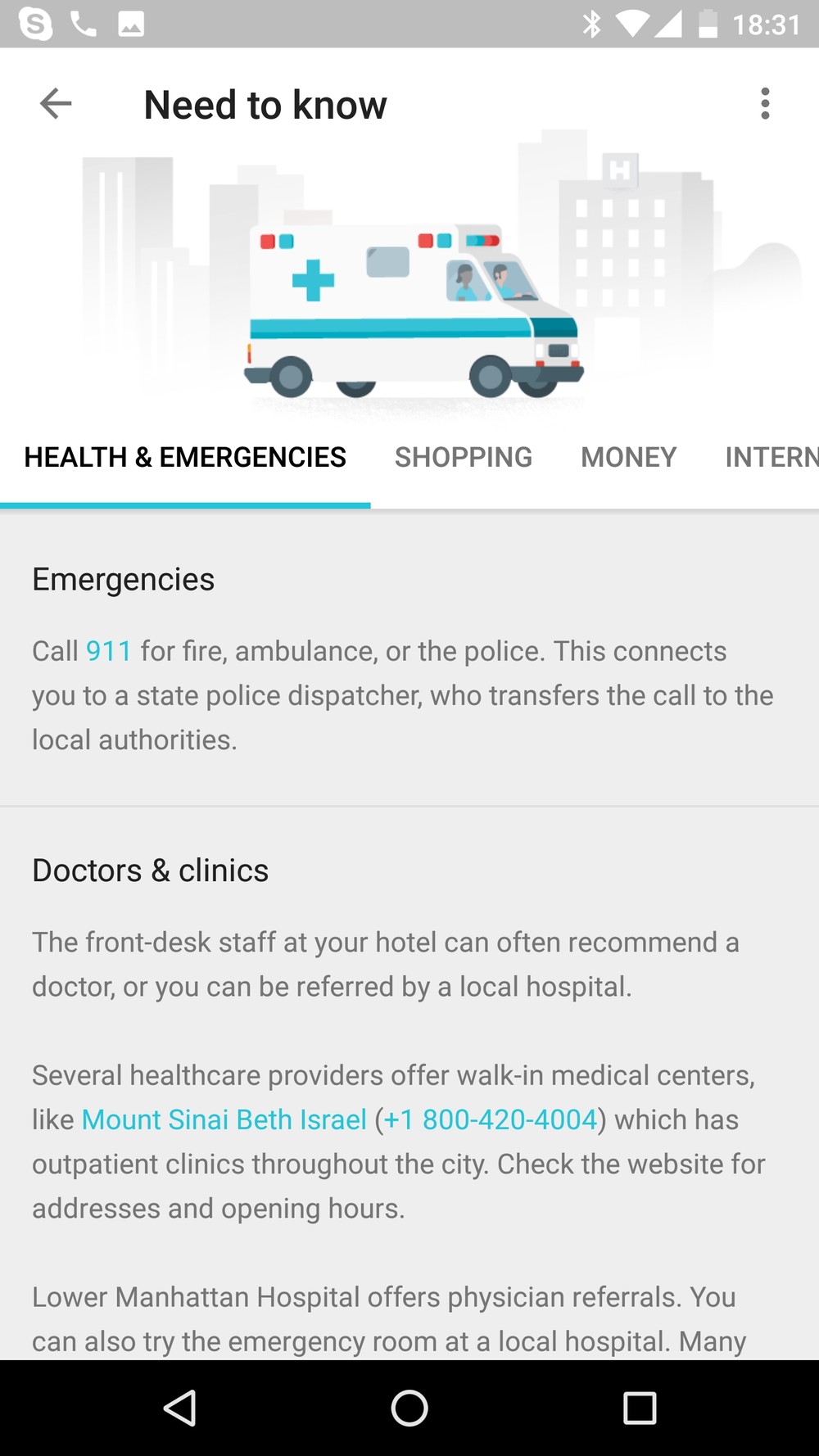Open the Mount Sinai Beth Israel link

tap(224, 1119)
